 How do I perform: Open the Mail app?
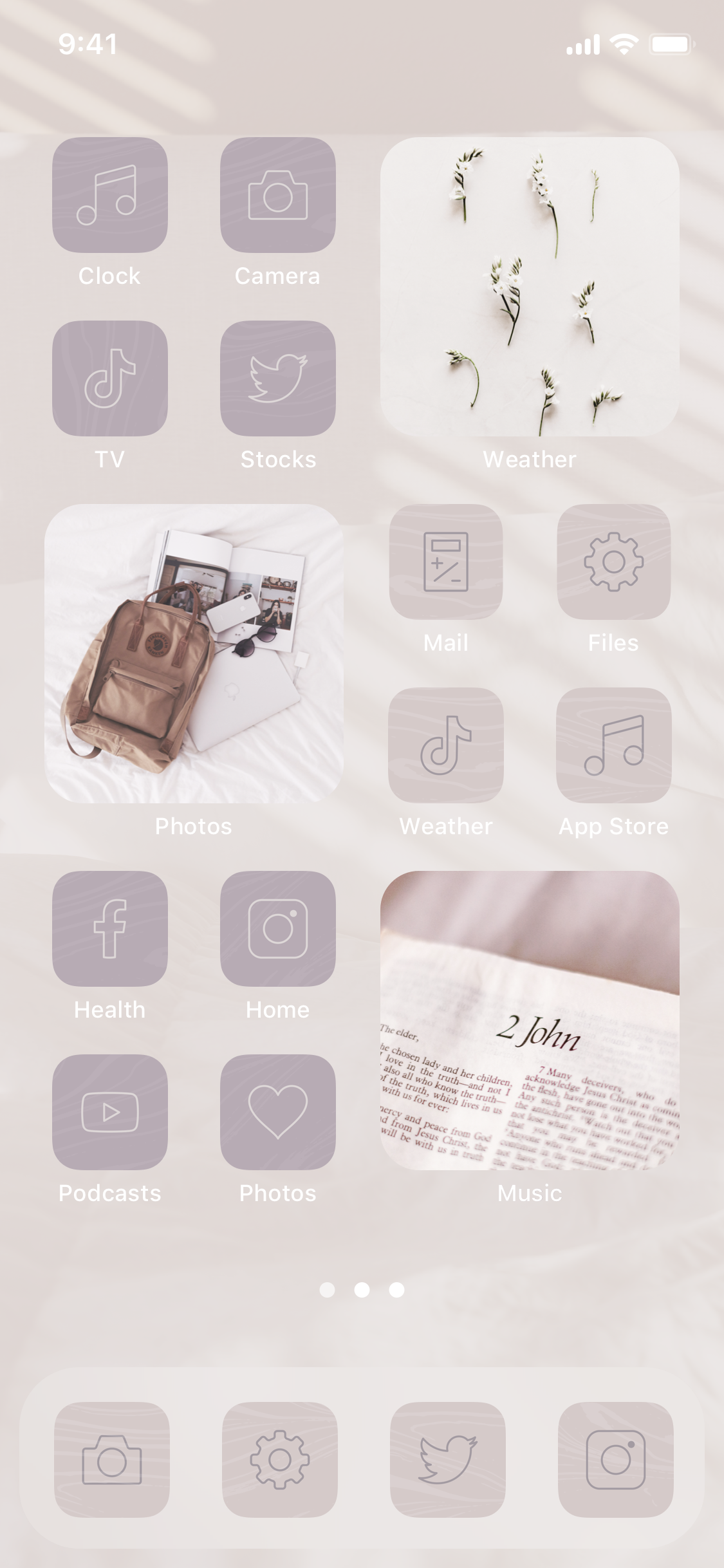[446, 561]
